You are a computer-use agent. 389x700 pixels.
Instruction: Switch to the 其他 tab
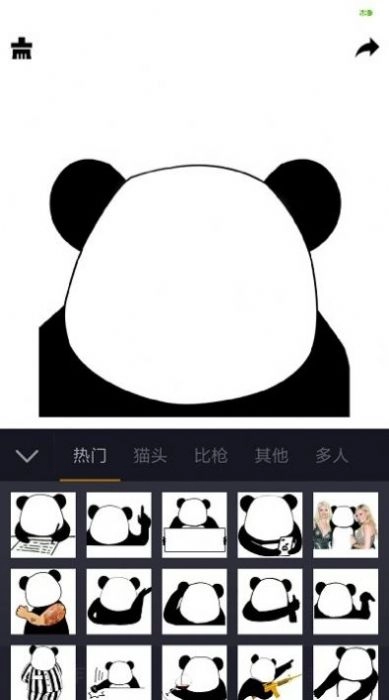[x=271, y=456]
